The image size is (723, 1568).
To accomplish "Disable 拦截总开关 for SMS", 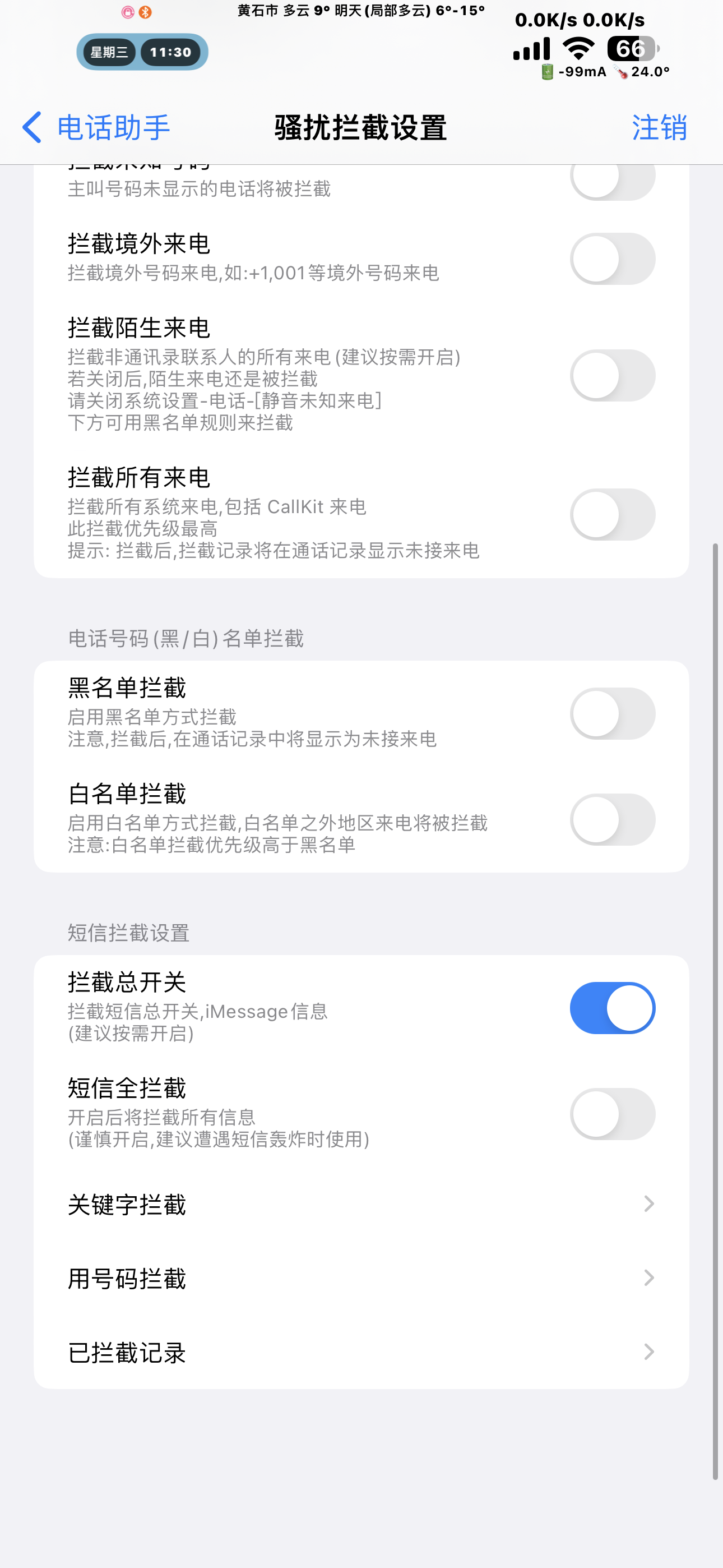I will pos(612,1008).
